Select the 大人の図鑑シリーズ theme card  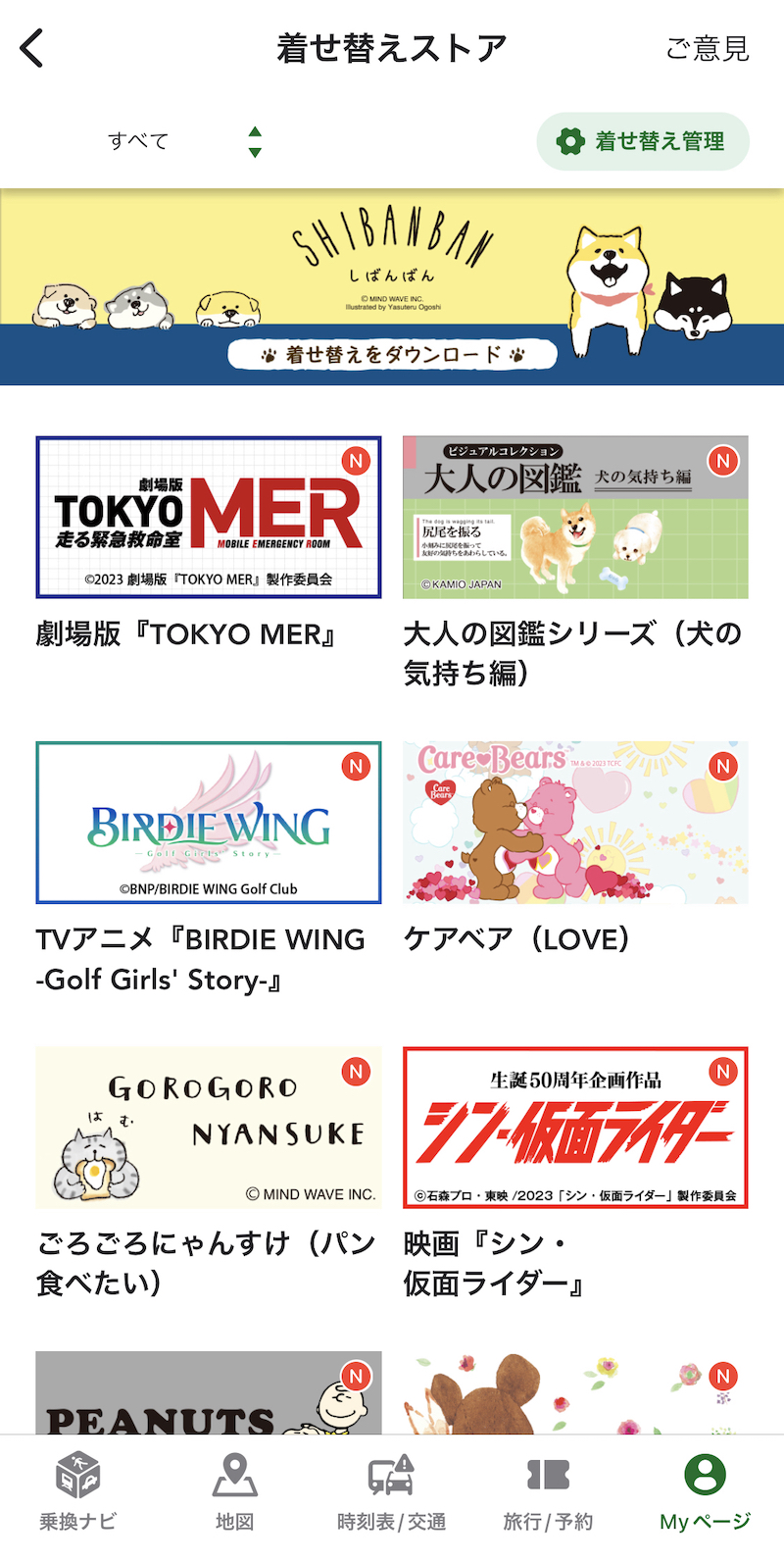(575, 518)
